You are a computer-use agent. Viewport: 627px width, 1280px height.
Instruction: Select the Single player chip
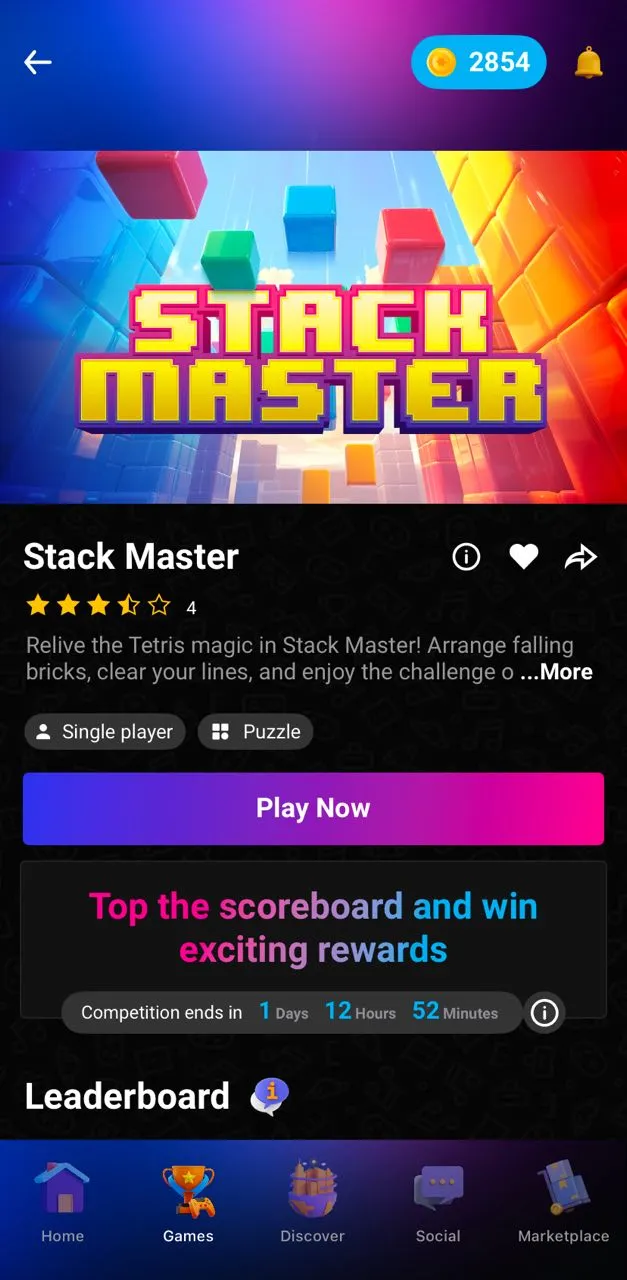(105, 732)
